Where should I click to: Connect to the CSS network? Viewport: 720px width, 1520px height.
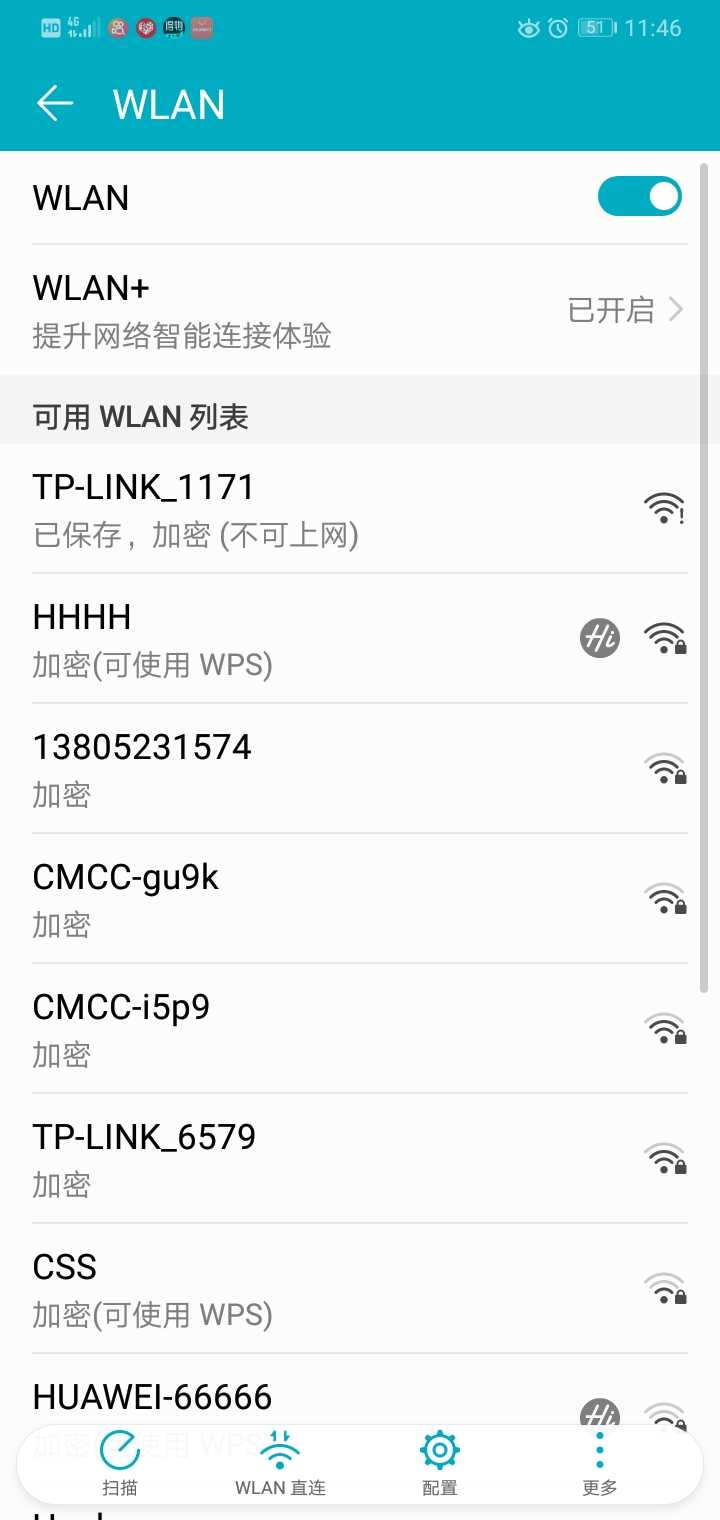pyautogui.click(x=360, y=1288)
